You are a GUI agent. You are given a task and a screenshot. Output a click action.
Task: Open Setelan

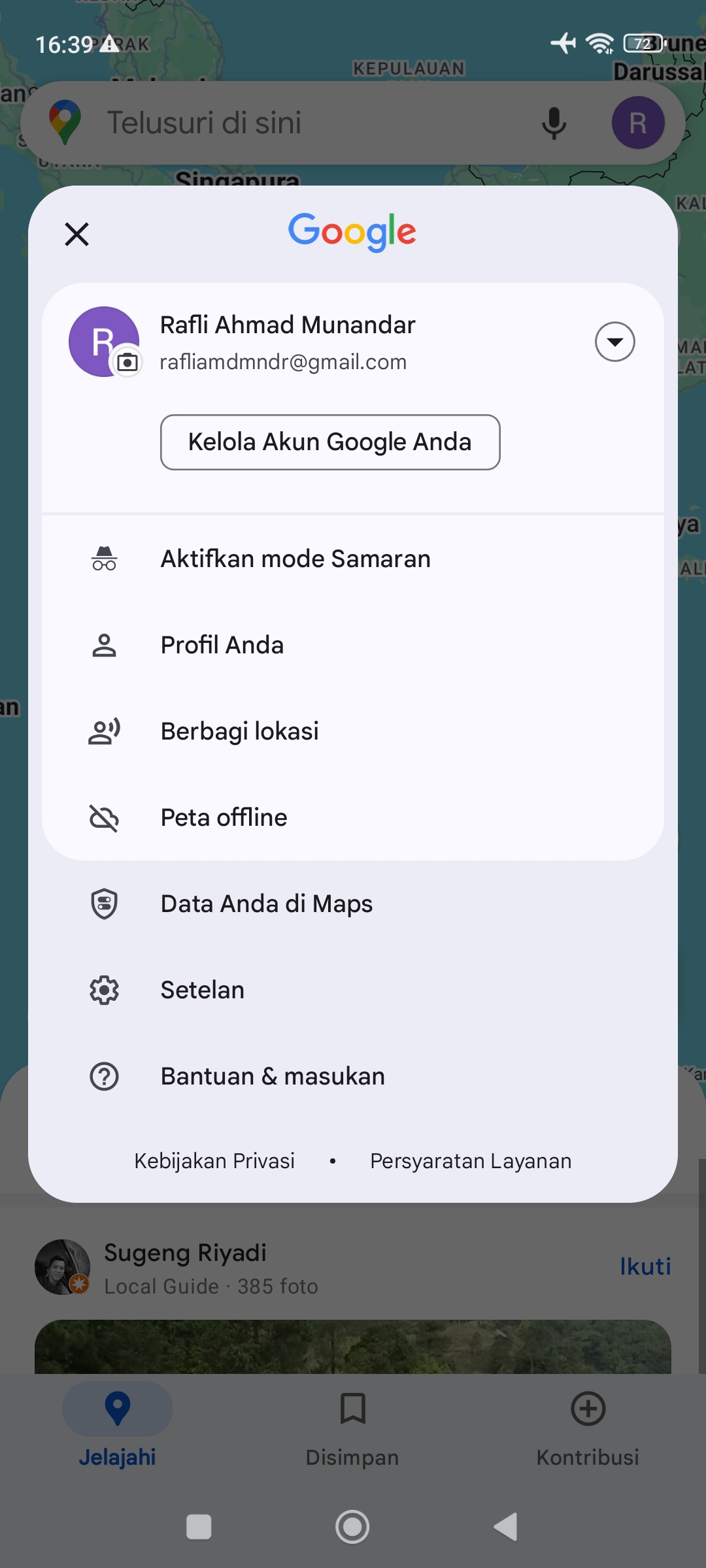(x=353, y=990)
